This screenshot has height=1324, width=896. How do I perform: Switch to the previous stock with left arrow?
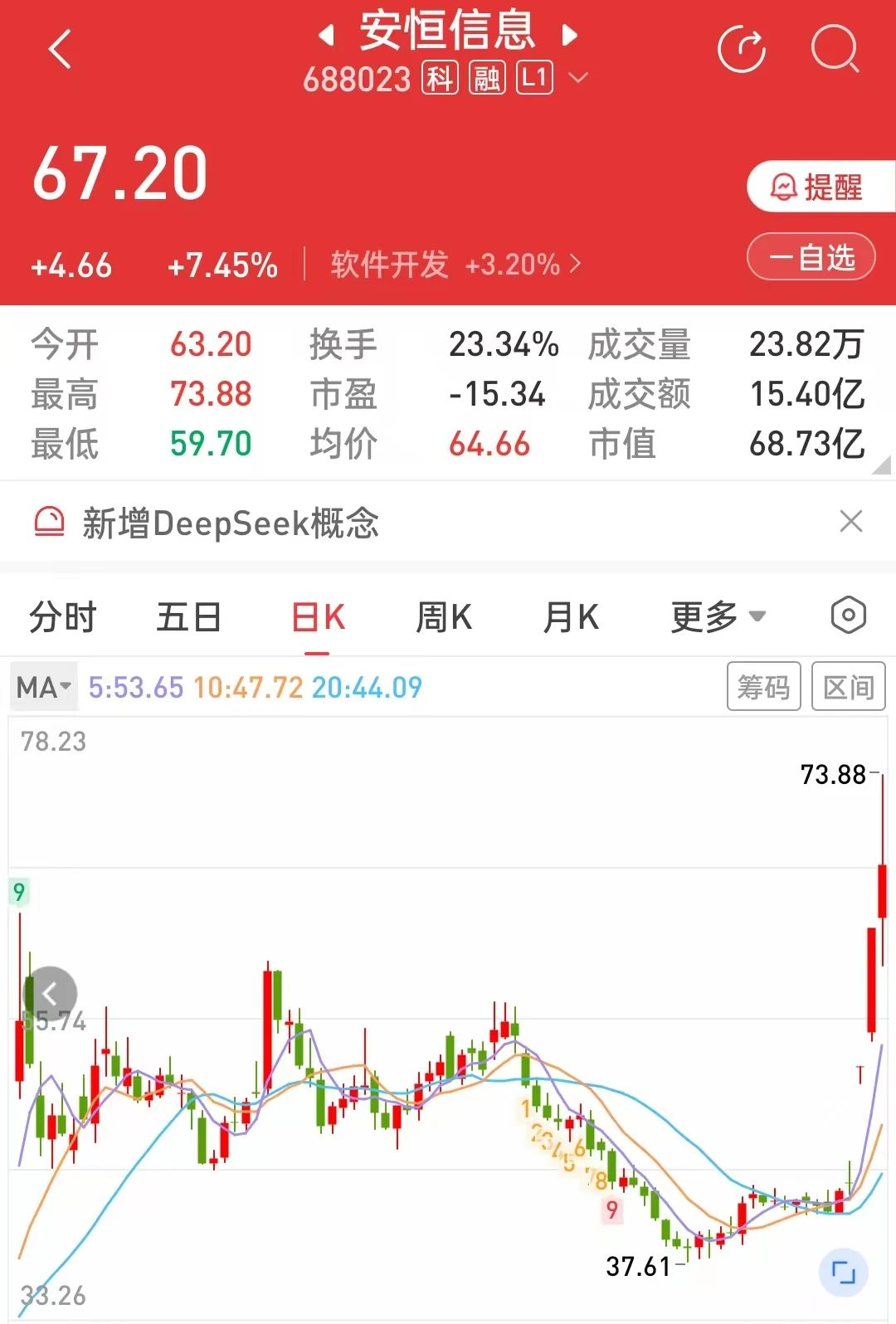pos(327,35)
